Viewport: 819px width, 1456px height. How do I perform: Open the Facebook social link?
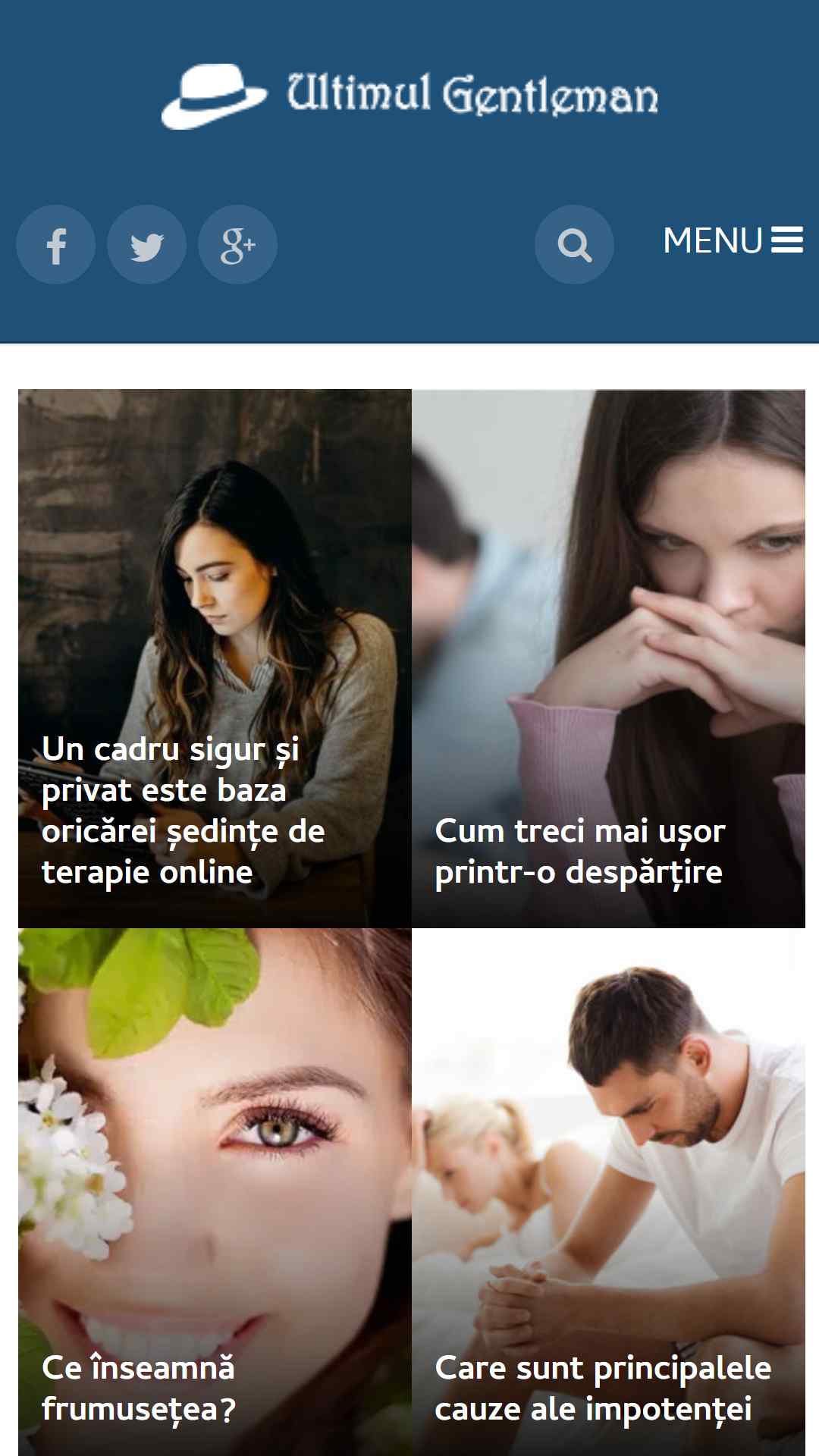click(56, 245)
